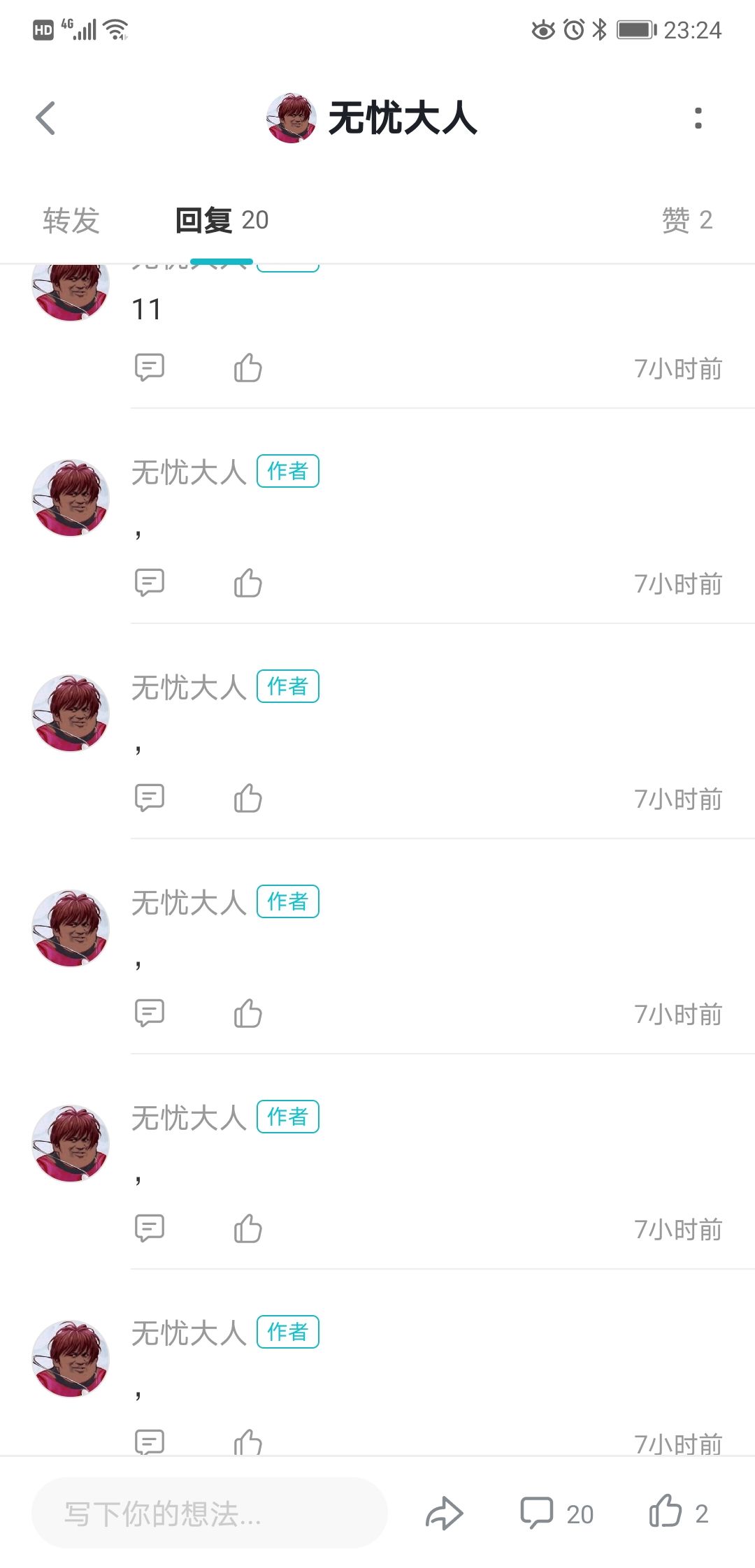Screen dimensions: 755x1568
Task: Open 无忧大人 profile from the header
Action: point(372,117)
